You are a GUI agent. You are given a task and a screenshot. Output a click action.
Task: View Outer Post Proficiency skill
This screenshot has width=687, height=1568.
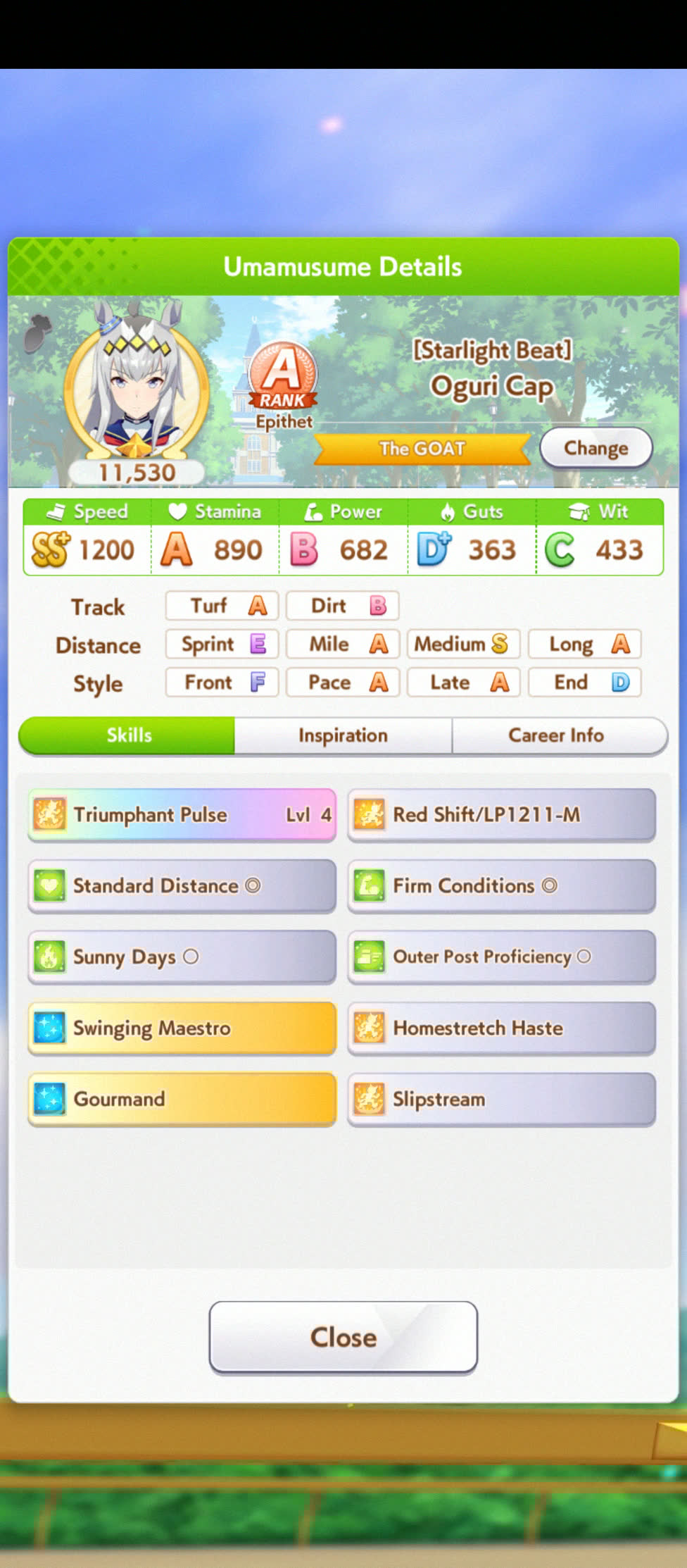coord(501,957)
